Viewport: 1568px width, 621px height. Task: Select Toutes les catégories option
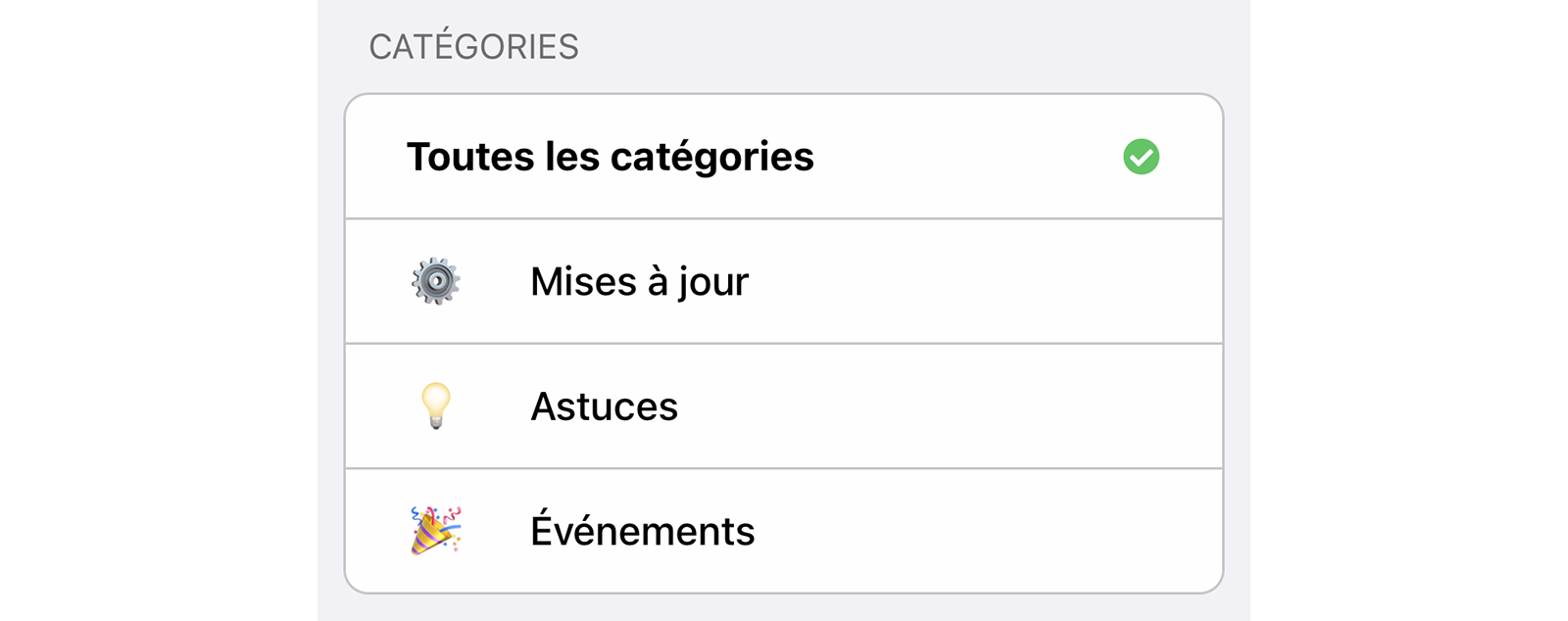(x=610, y=157)
